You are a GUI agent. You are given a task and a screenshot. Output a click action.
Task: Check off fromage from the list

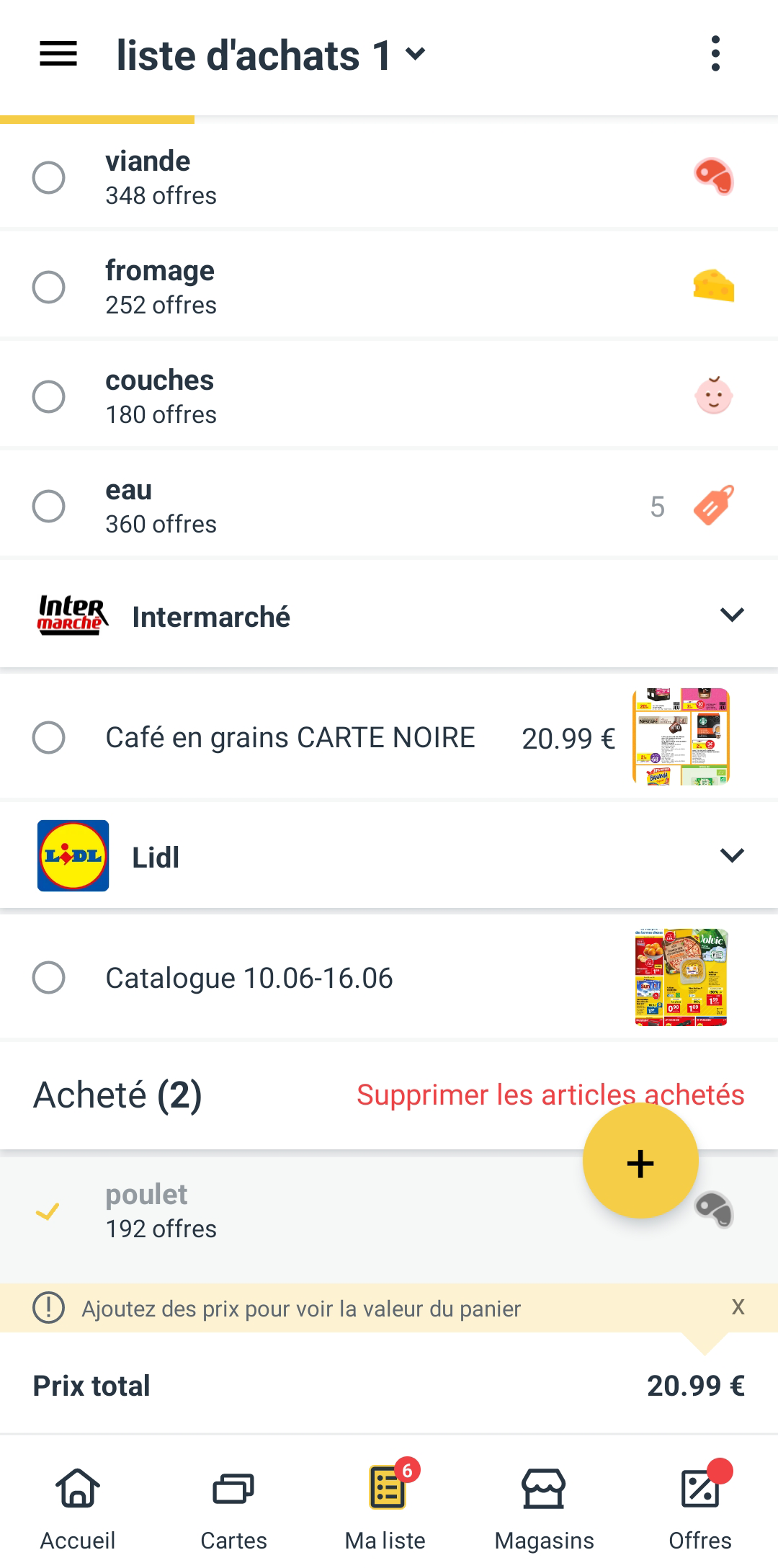[49, 288]
